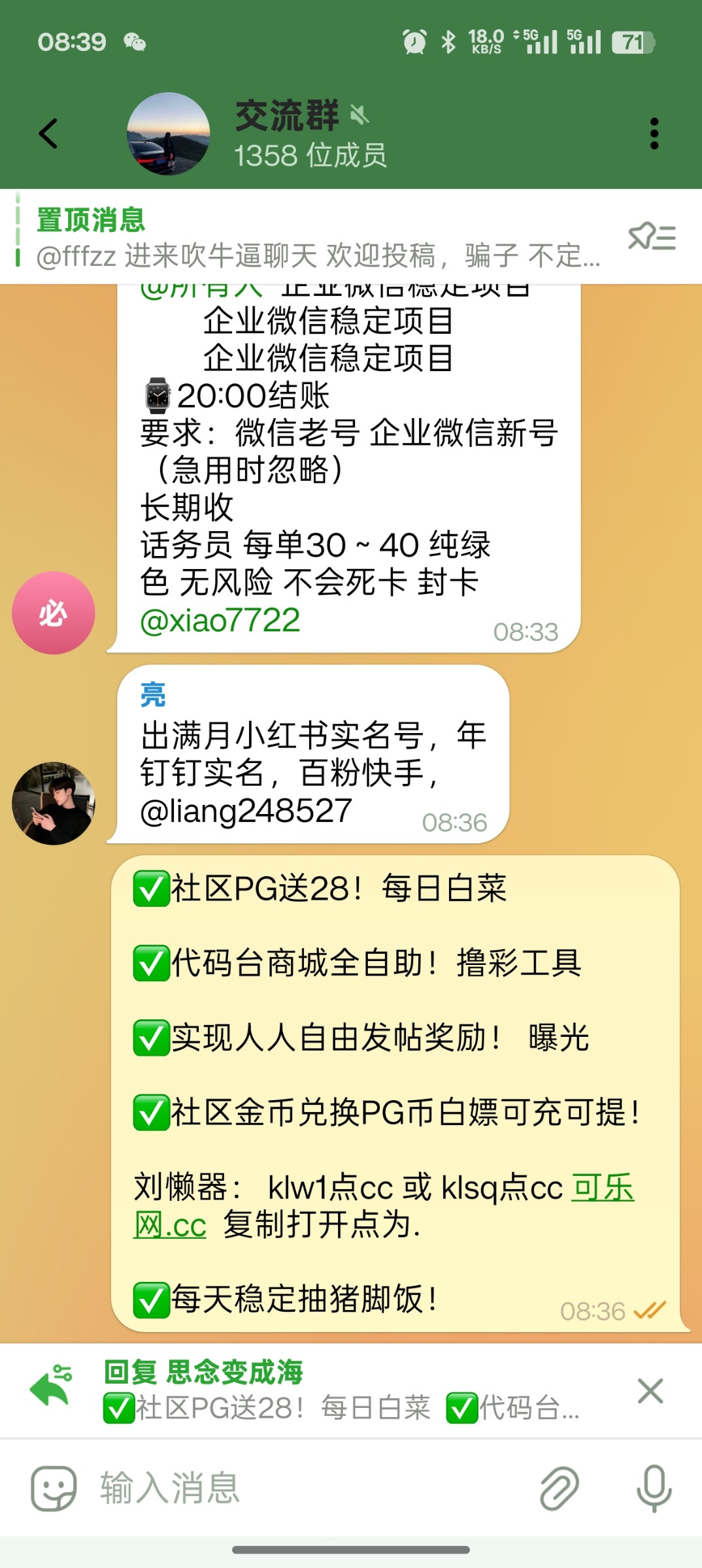The height and width of the screenshot is (1568, 702).
Task: Focus the 输入消息 message field
Action: [x=307, y=1488]
